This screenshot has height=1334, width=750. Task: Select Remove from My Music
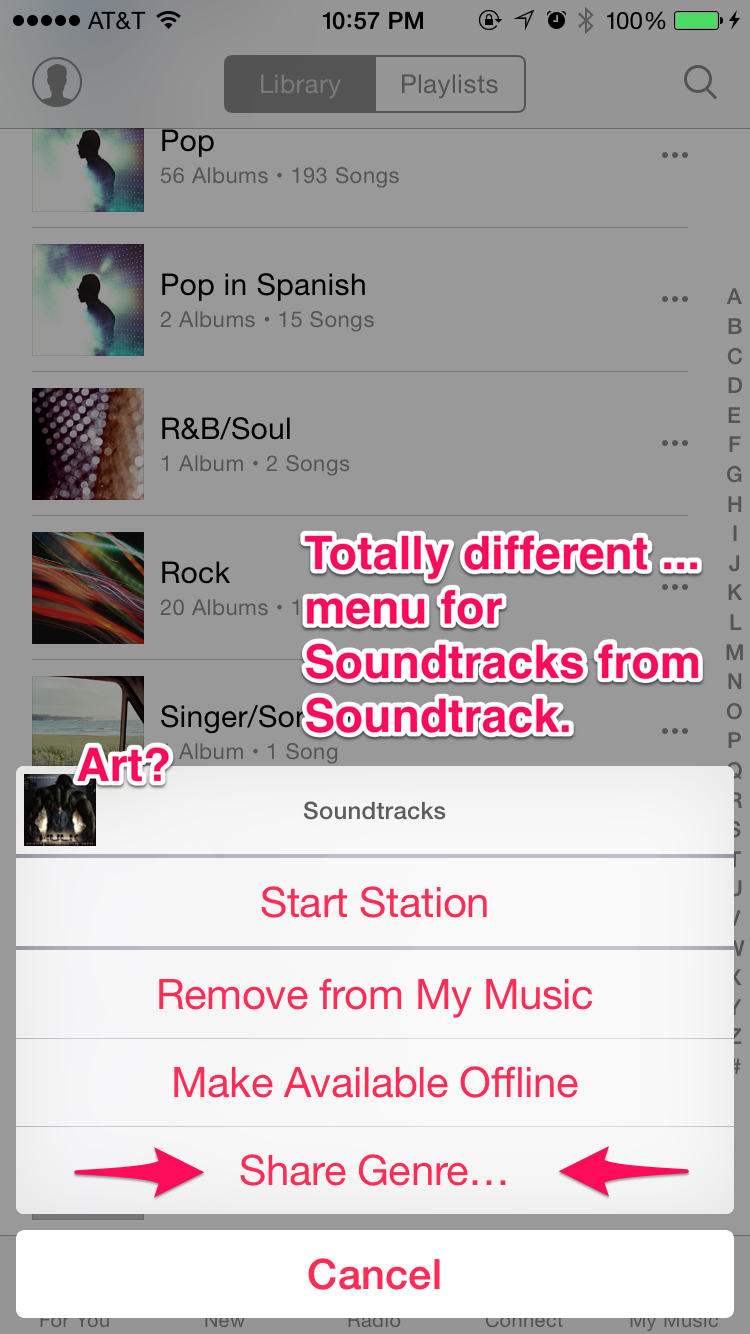(374, 995)
